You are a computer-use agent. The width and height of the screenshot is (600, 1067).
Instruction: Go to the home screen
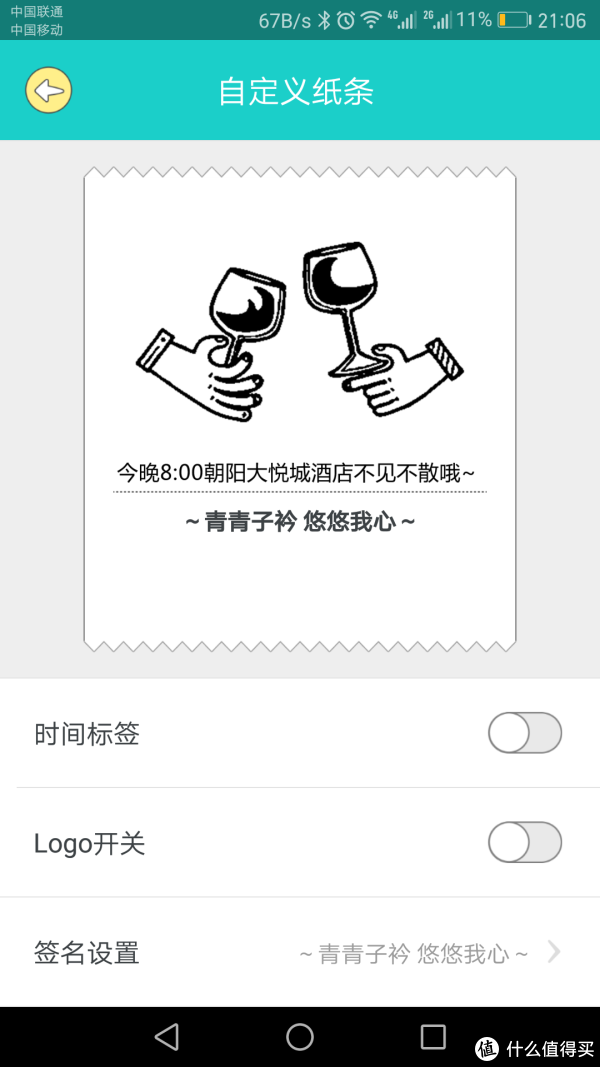pos(300,1037)
